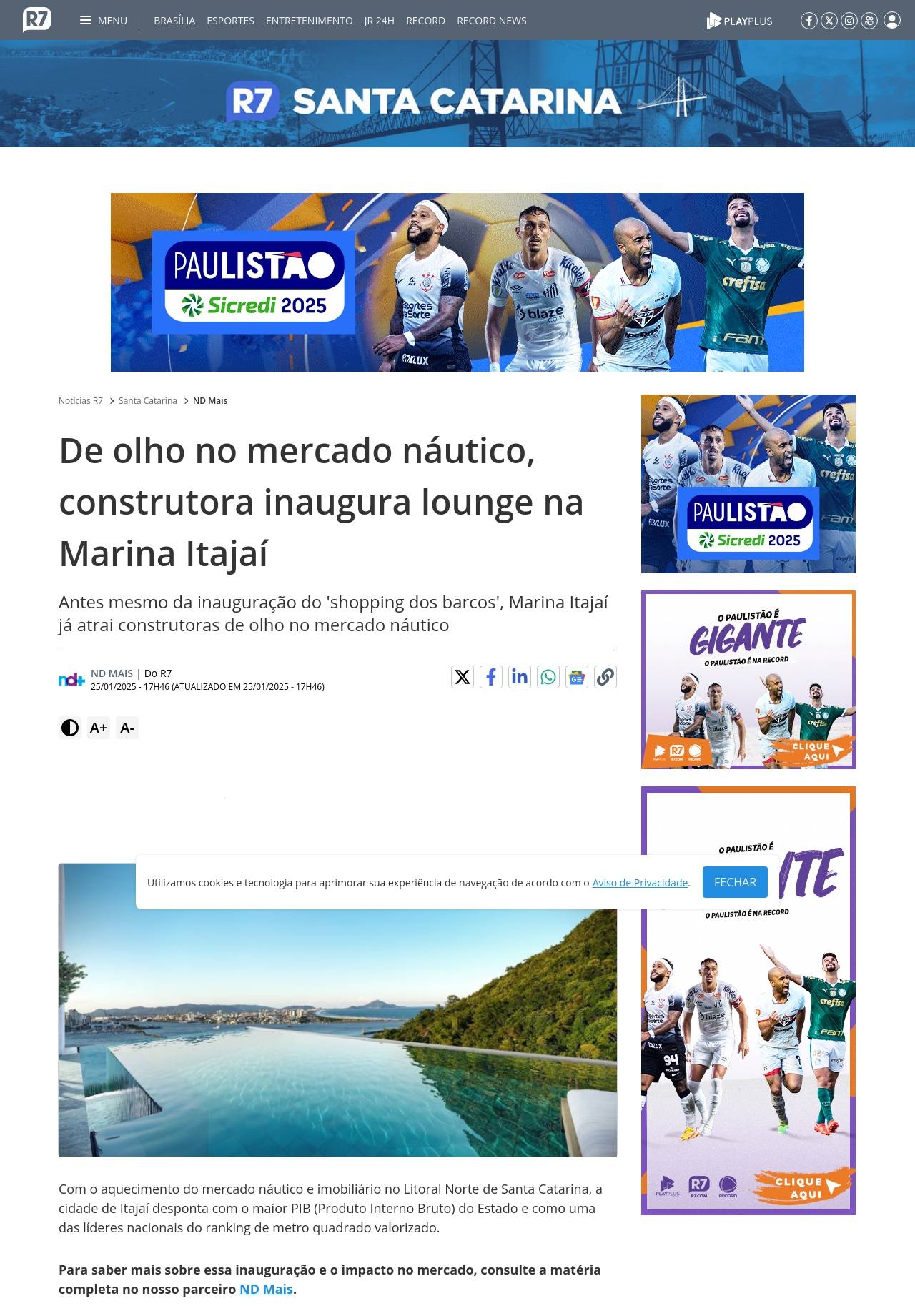Visit R7's Facebook page in the header
This screenshot has height=1316, width=915.
click(808, 21)
